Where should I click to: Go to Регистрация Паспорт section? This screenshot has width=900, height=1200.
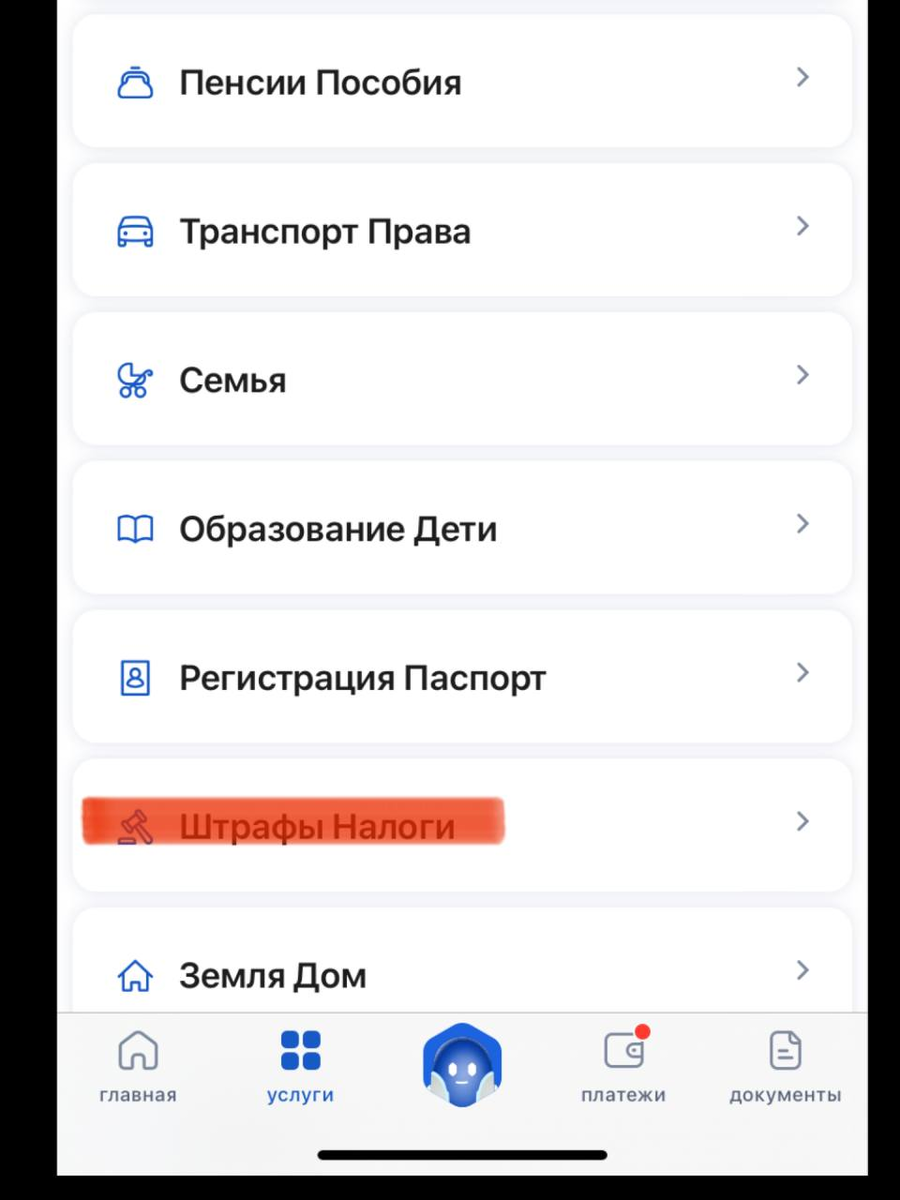click(462, 677)
